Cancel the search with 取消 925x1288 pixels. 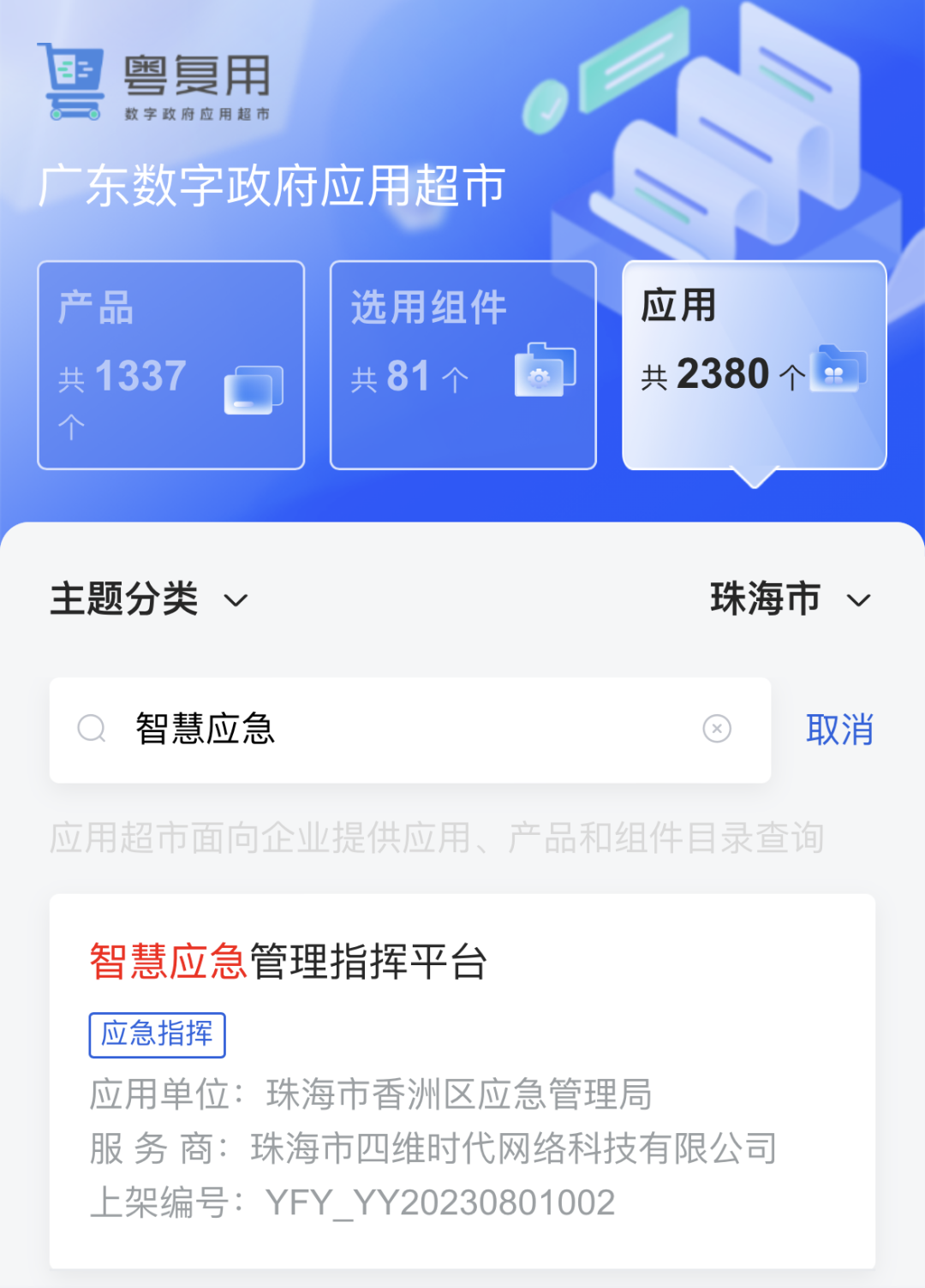pyautogui.click(x=839, y=730)
